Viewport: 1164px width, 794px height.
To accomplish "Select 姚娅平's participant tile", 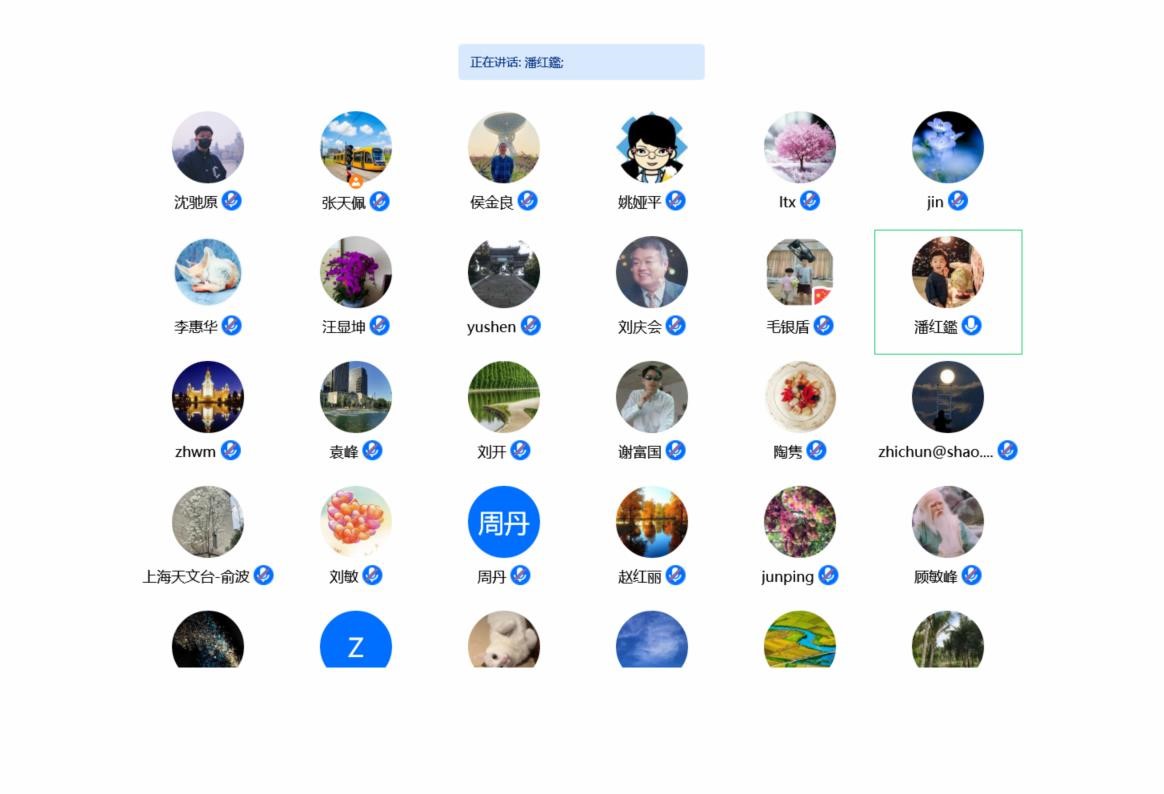I will click(652, 147).
